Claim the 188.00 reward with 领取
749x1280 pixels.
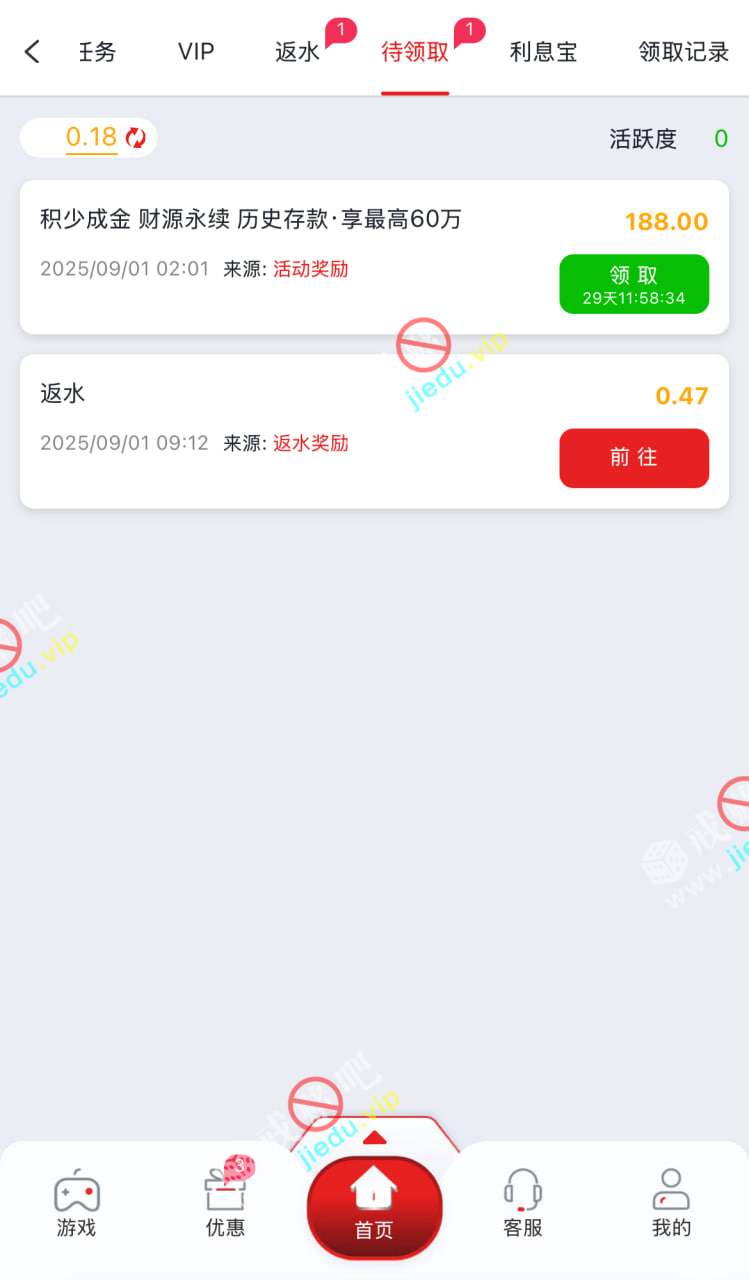[x=634, y=284]
